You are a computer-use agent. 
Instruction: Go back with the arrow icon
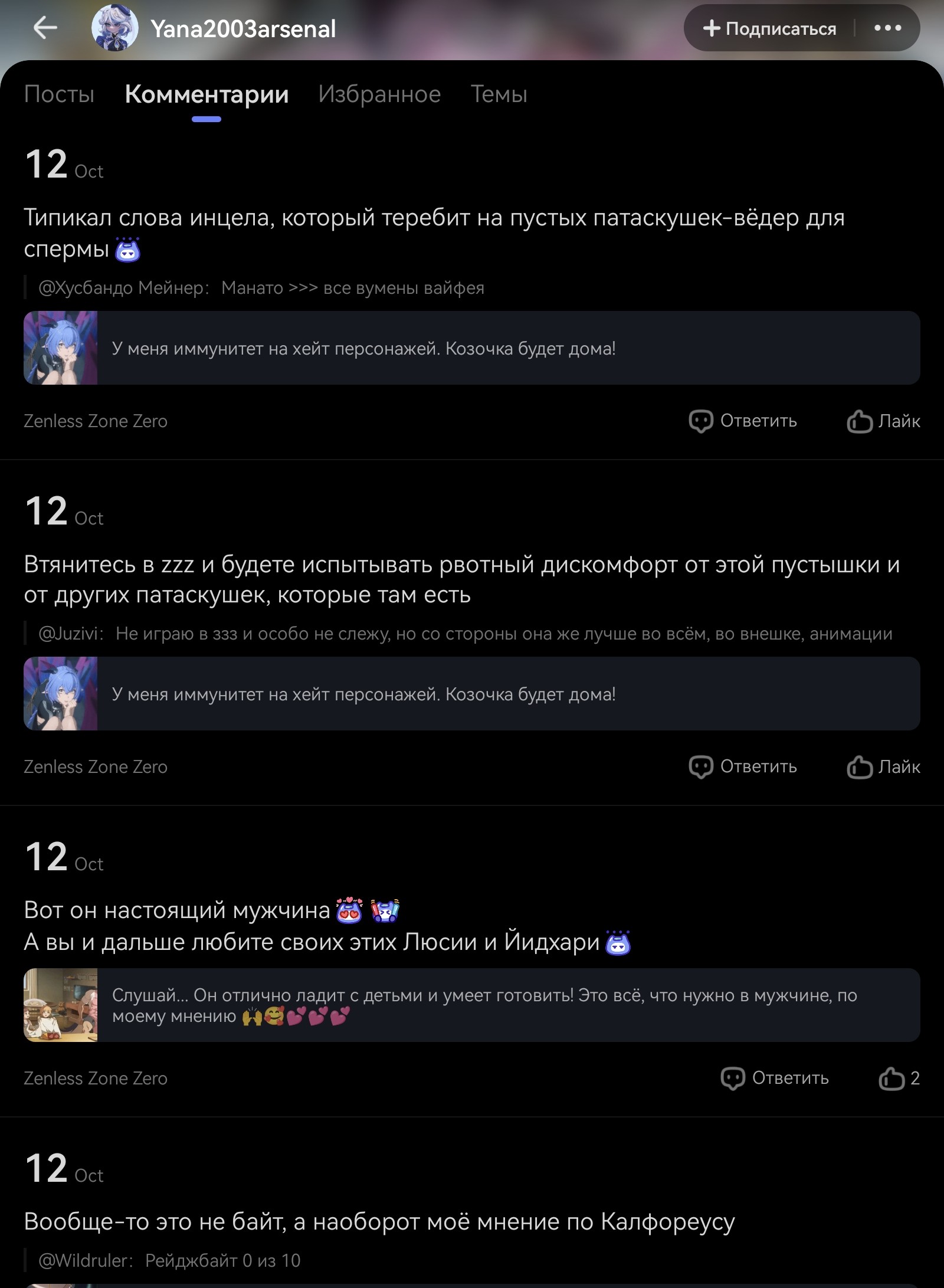(45, 28)
